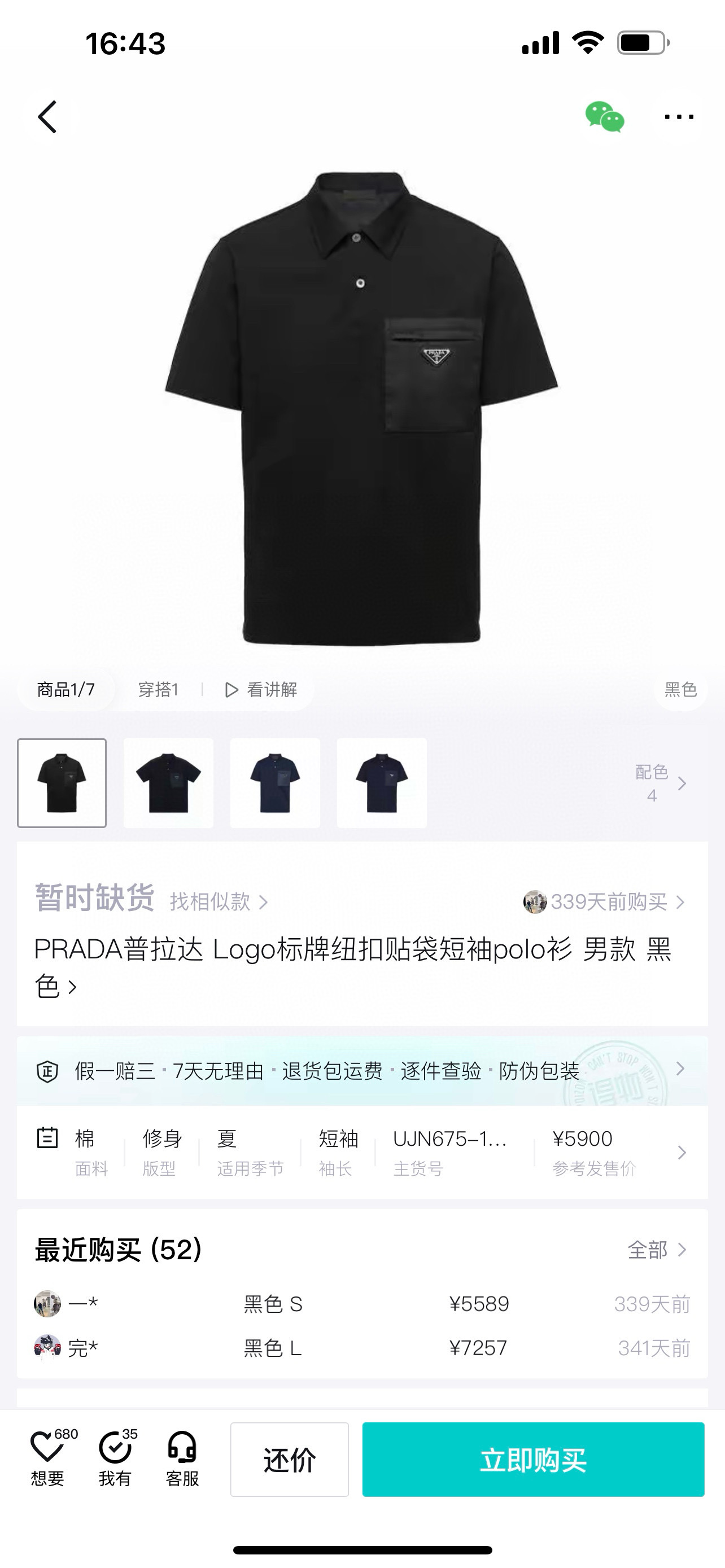Play the 看讲解 video explanation
This screenshot has height=1568, width=725.
pos(261,690)
